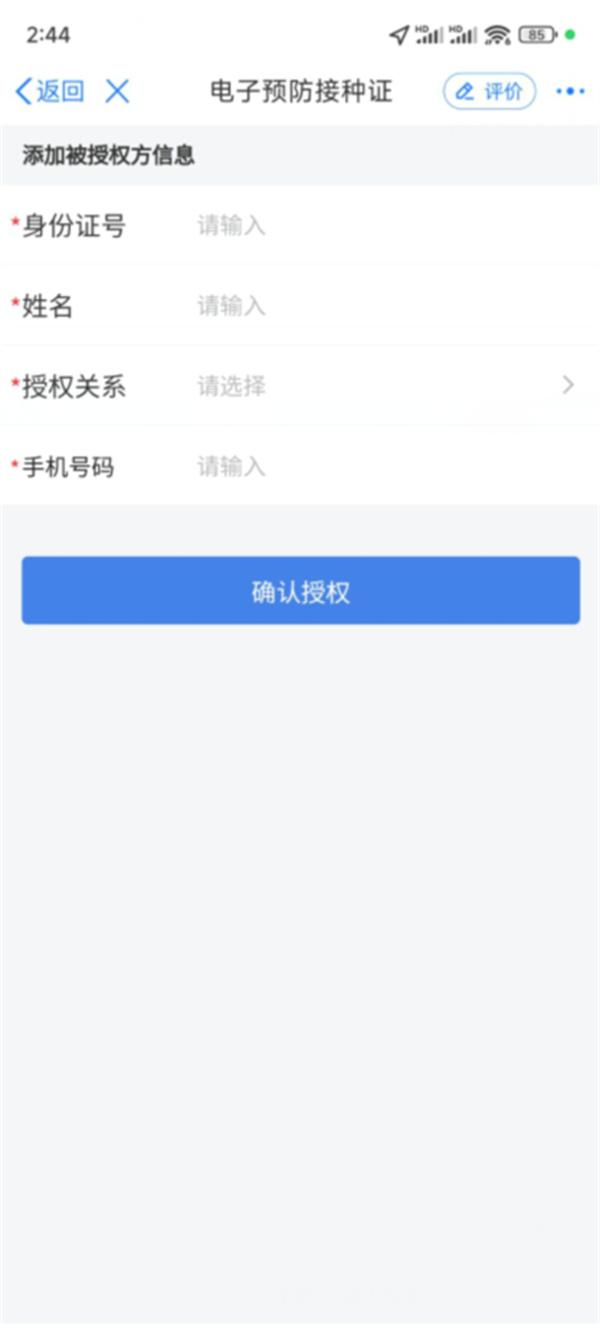Go back using the 返回 button
Image resolution: width=600 pixels, height=1328 pixels.
coord(50,92)
